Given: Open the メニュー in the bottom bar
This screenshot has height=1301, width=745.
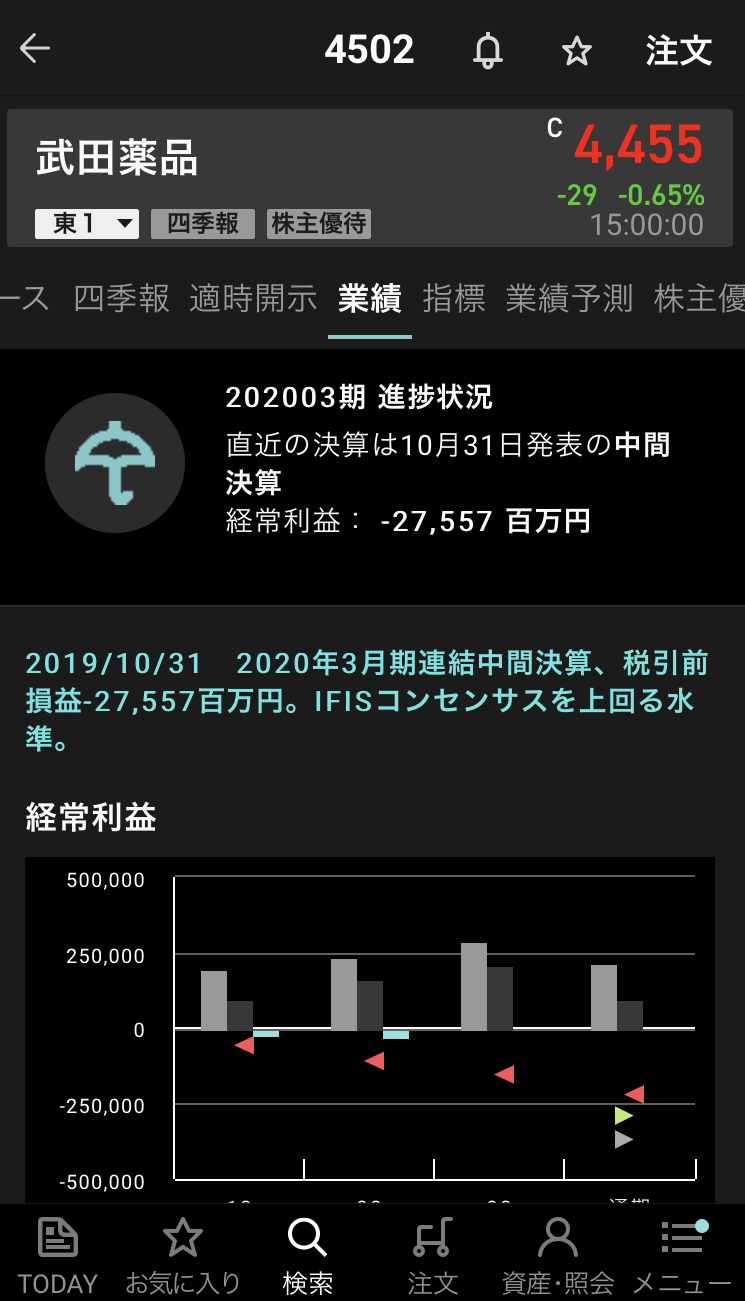Looking at the screenshot, I should pos(682,1255).
